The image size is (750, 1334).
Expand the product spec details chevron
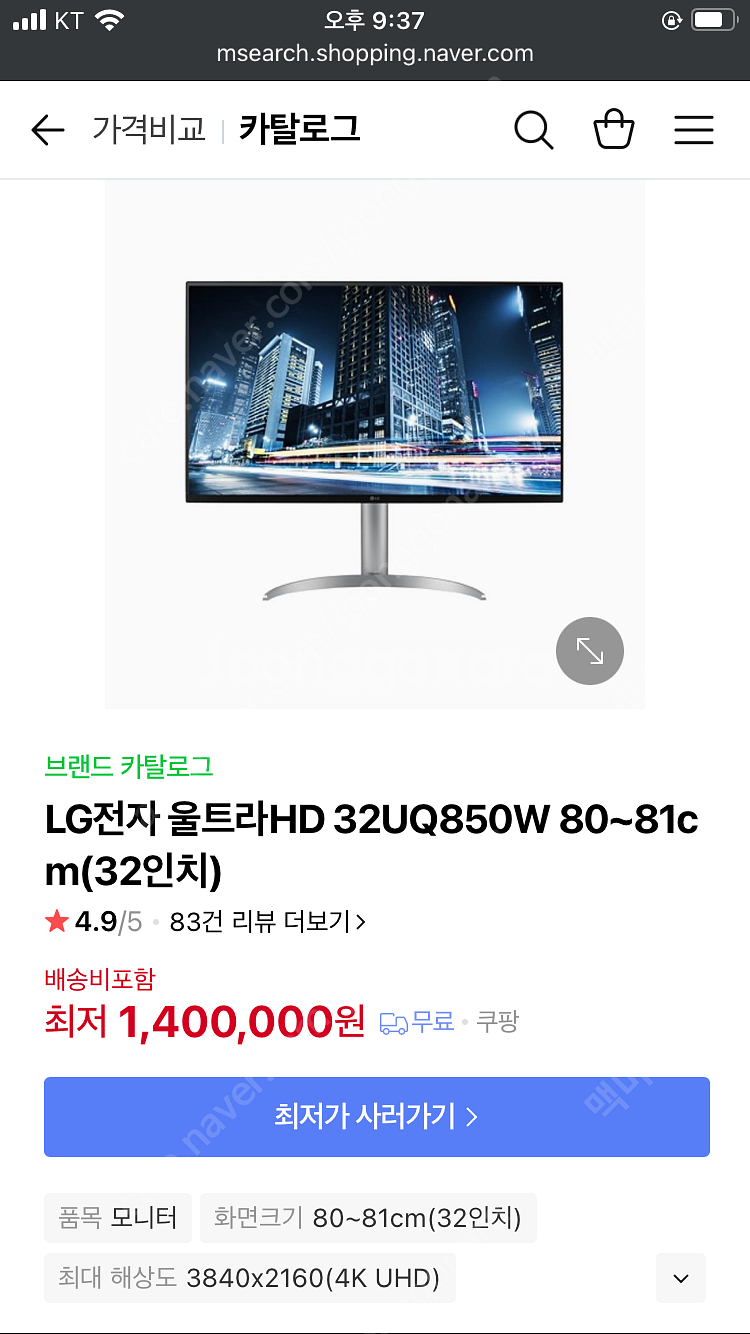680,1277
